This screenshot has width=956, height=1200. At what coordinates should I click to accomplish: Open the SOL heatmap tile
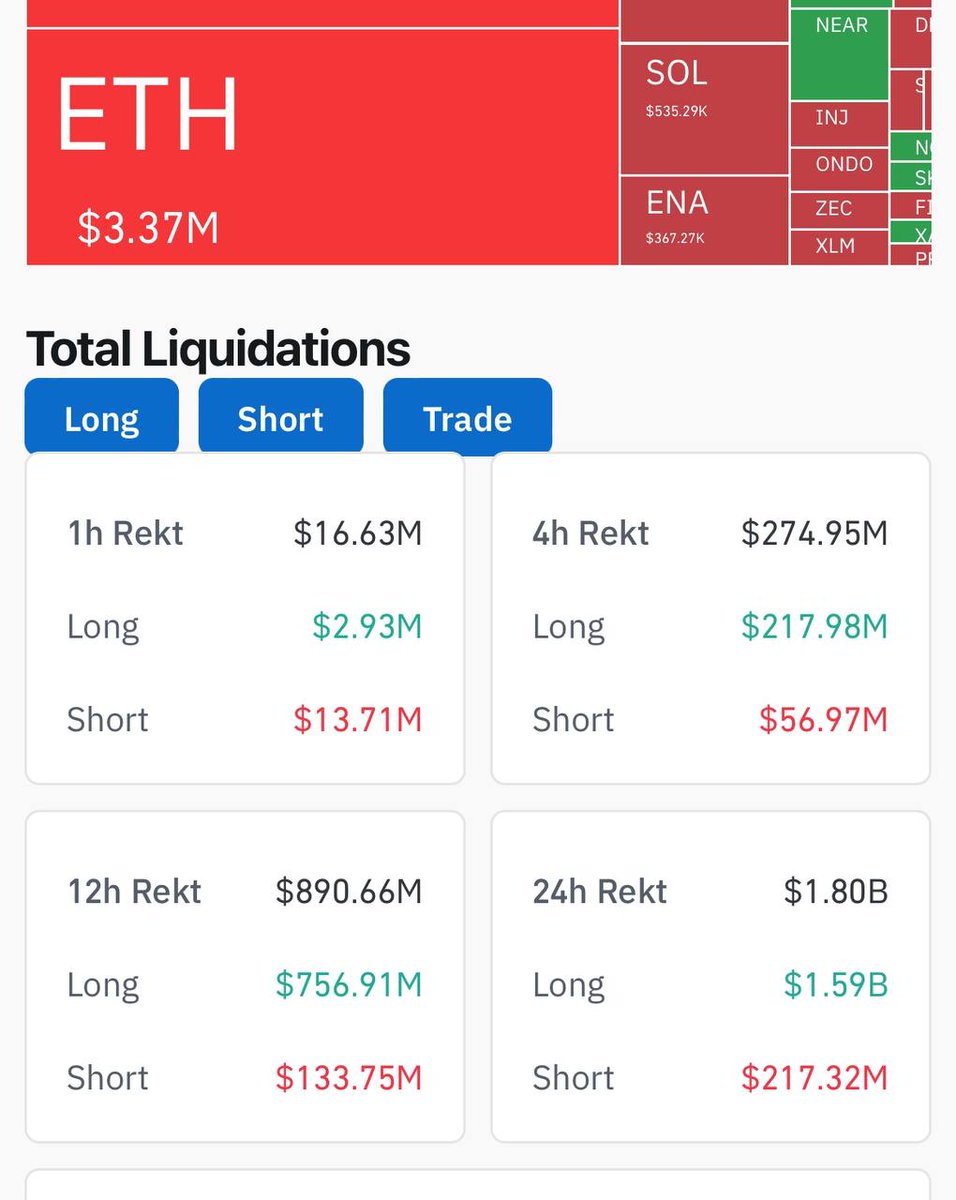(704, 109)
